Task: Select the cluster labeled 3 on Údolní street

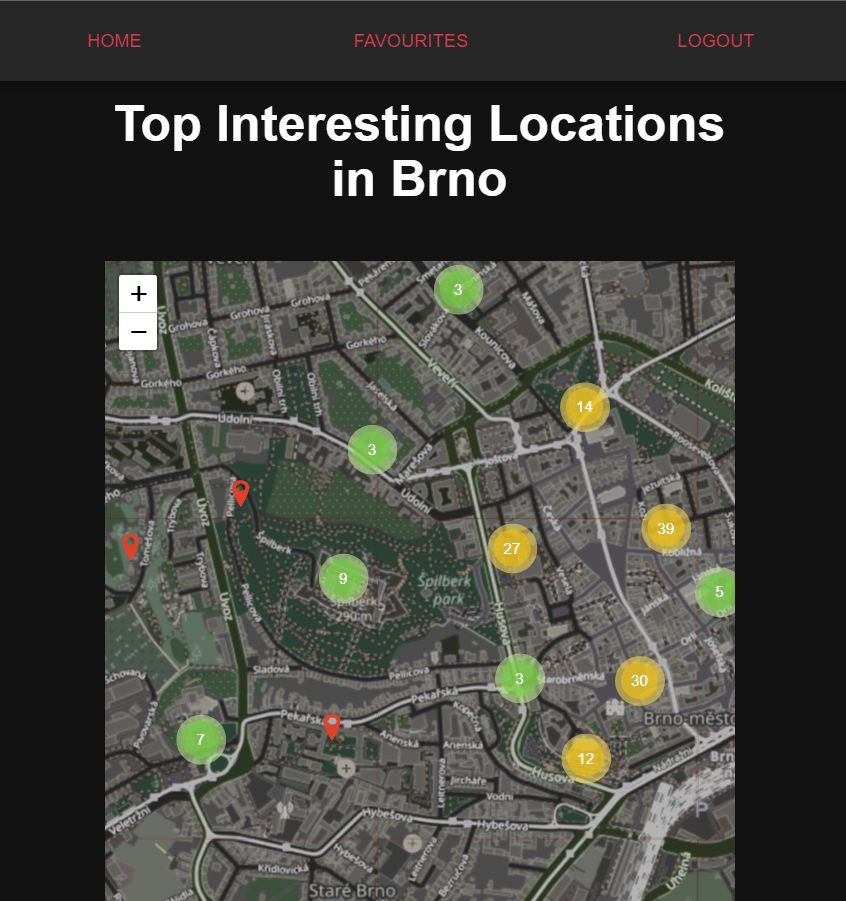Action: pyautogui.click(x=372, y=449)
